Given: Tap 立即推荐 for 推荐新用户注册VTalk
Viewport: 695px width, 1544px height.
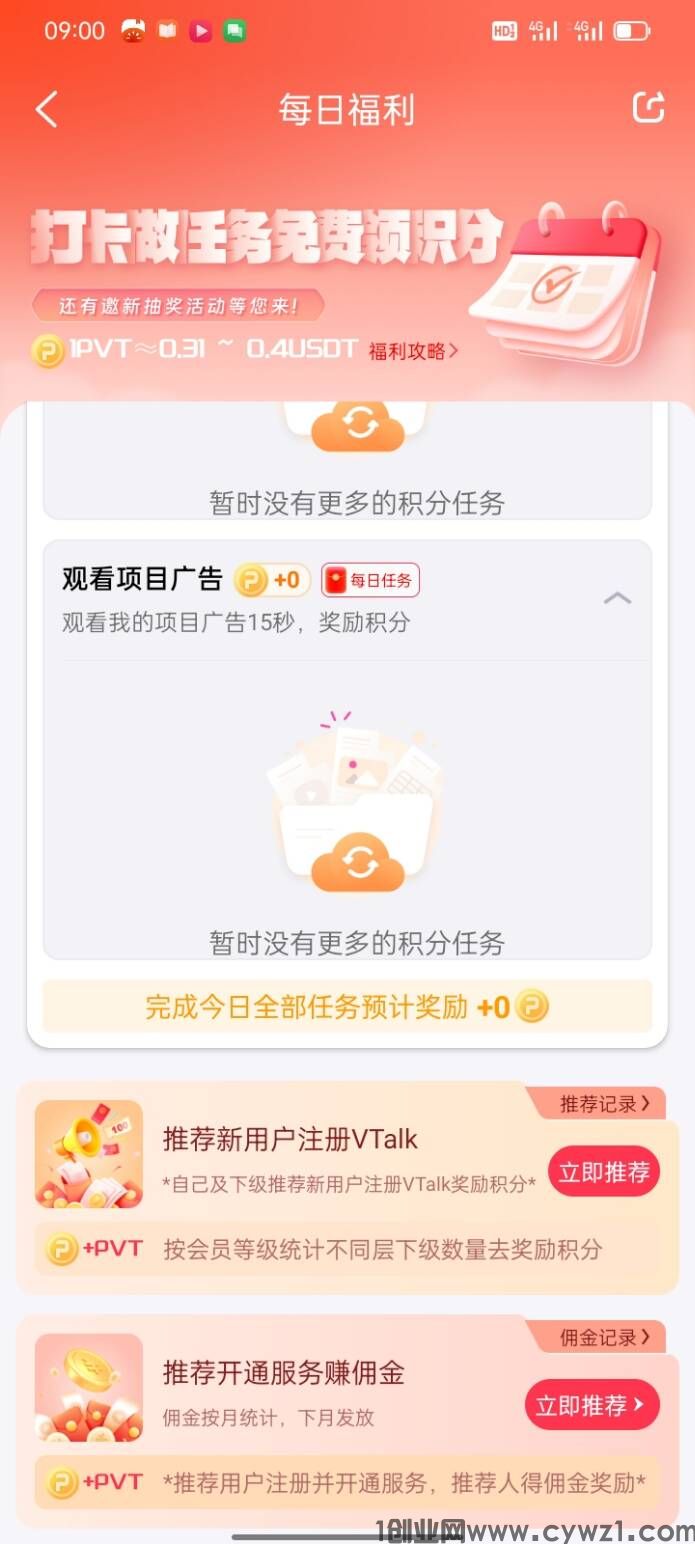Looking at the screenshot, I should (x=603, y=1172).
